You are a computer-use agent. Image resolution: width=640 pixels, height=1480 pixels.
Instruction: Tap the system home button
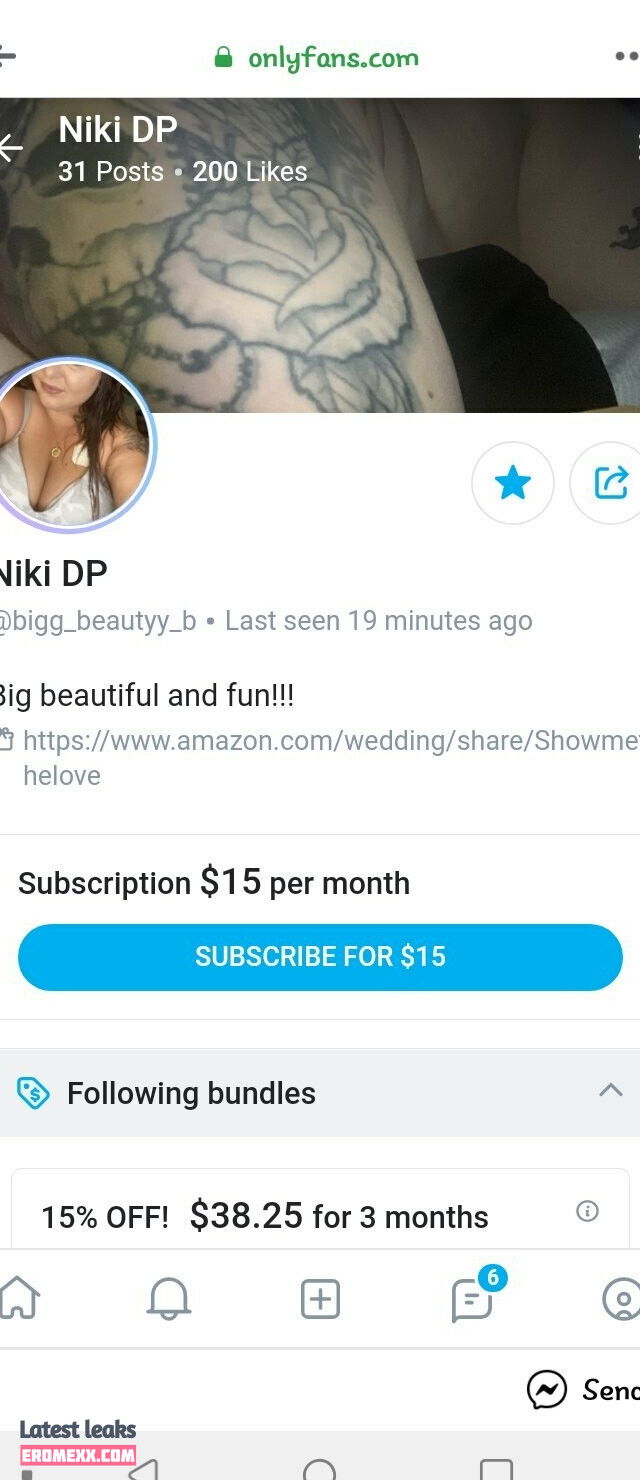point(319,1470)
